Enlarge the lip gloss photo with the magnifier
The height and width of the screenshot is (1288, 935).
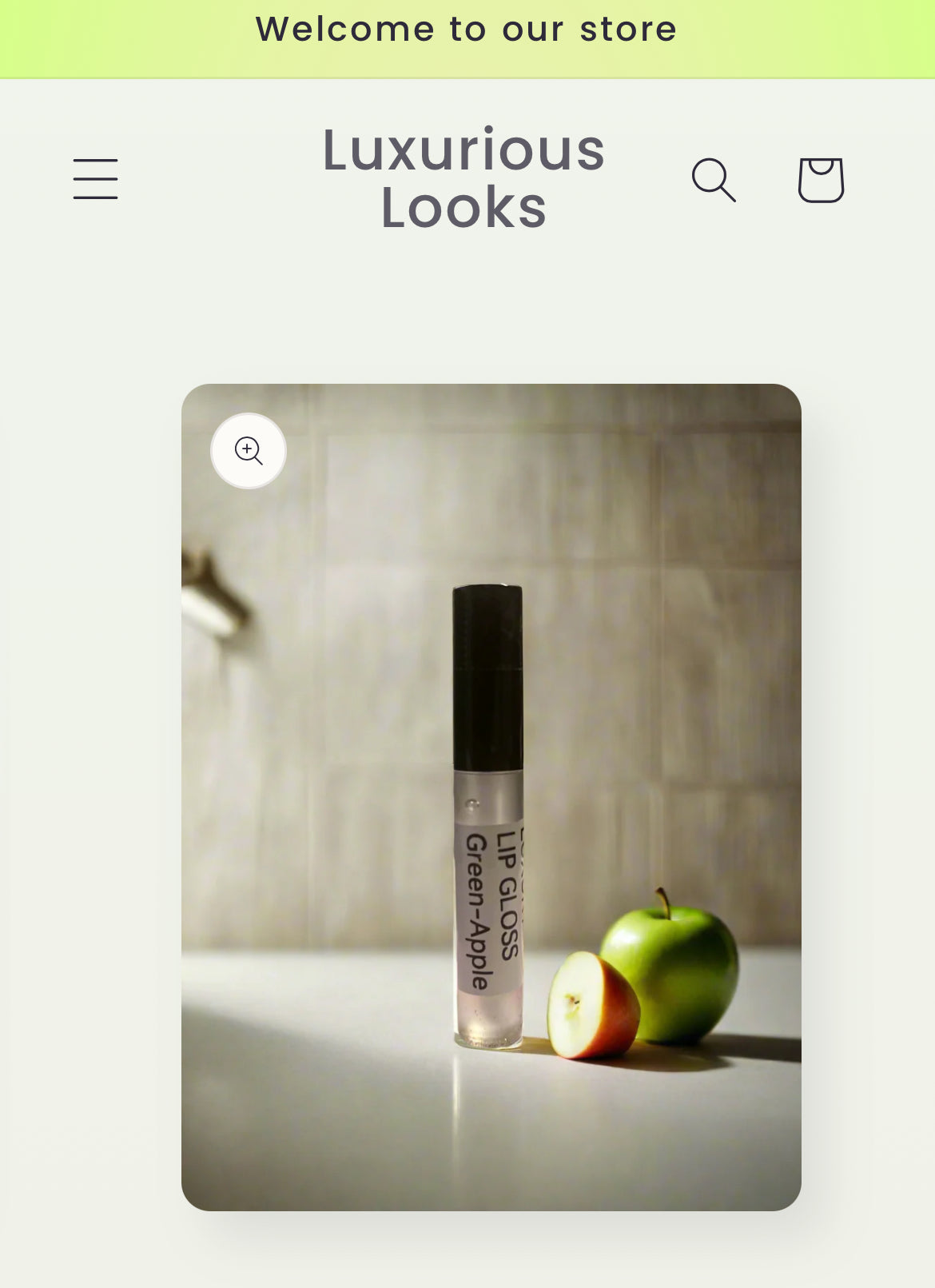coord(249,451)
